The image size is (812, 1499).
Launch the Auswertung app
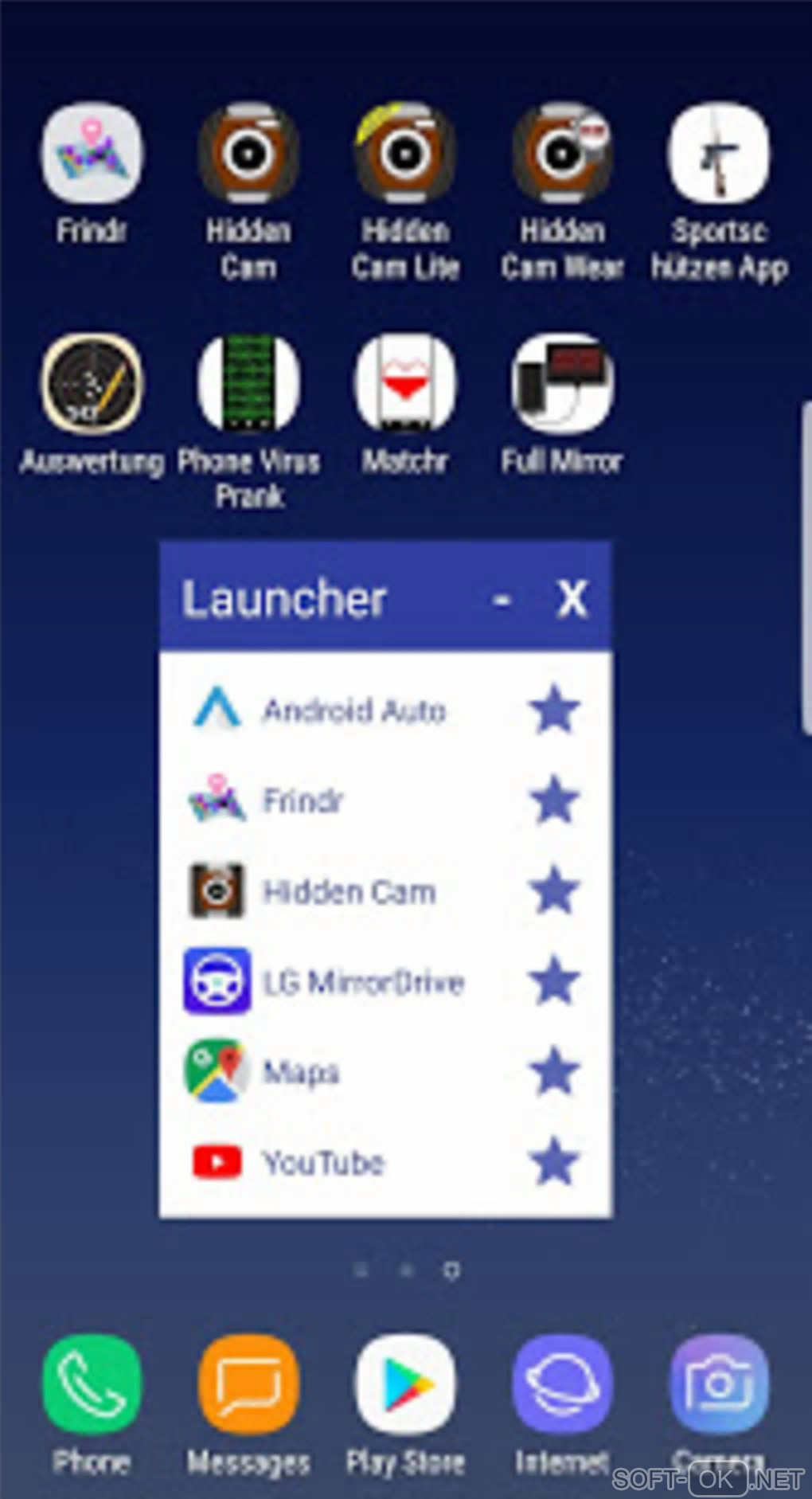click(92, 384)
